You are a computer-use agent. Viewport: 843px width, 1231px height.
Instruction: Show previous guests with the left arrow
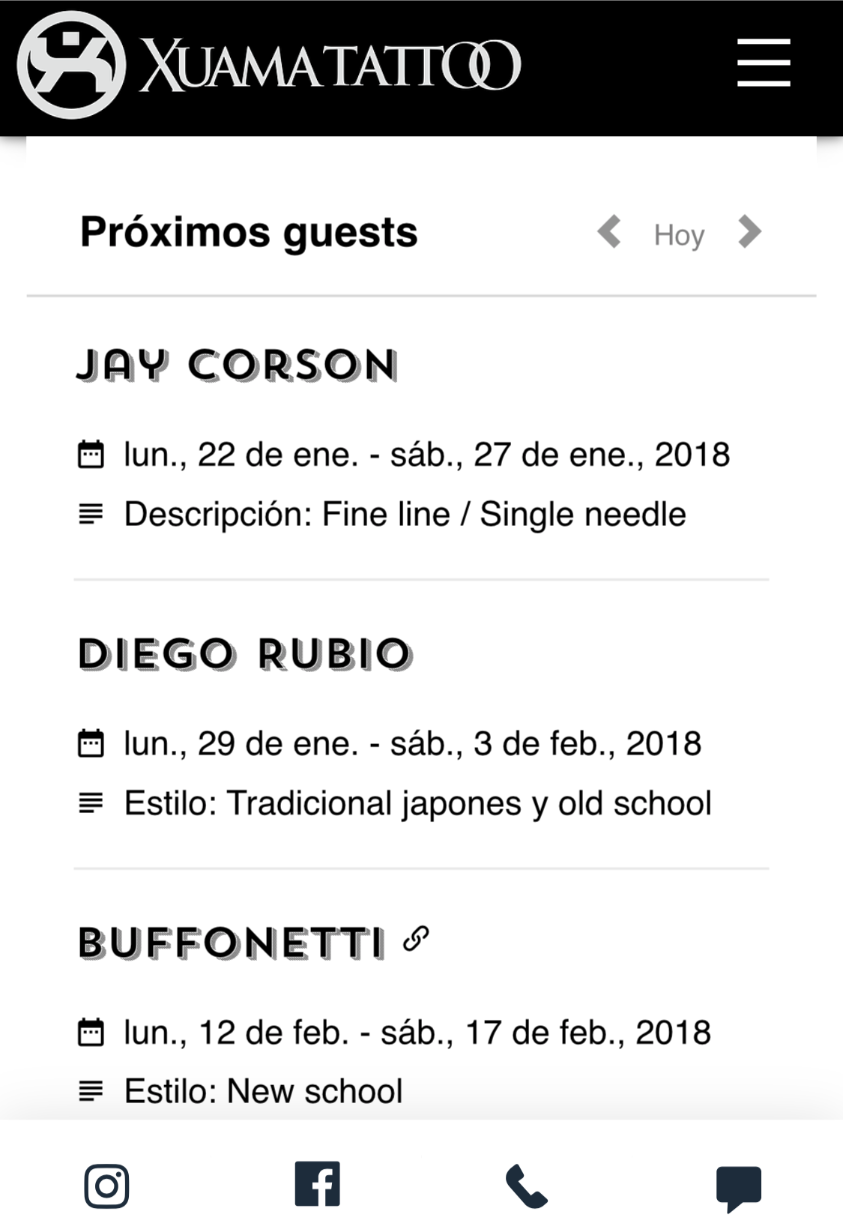(x=609, y=233)
